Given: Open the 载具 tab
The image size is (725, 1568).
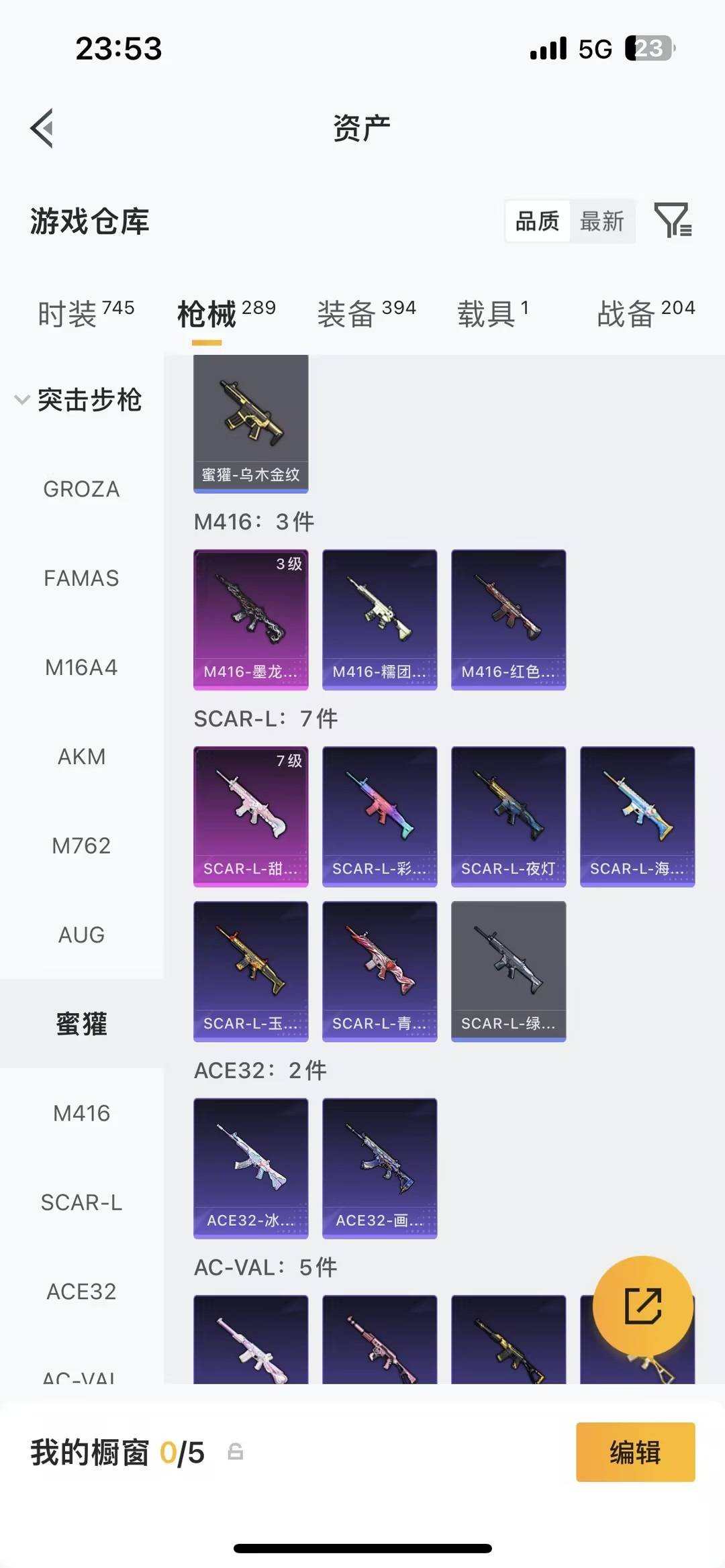Looking at the screenshot, I should click(x=493, y=313).
